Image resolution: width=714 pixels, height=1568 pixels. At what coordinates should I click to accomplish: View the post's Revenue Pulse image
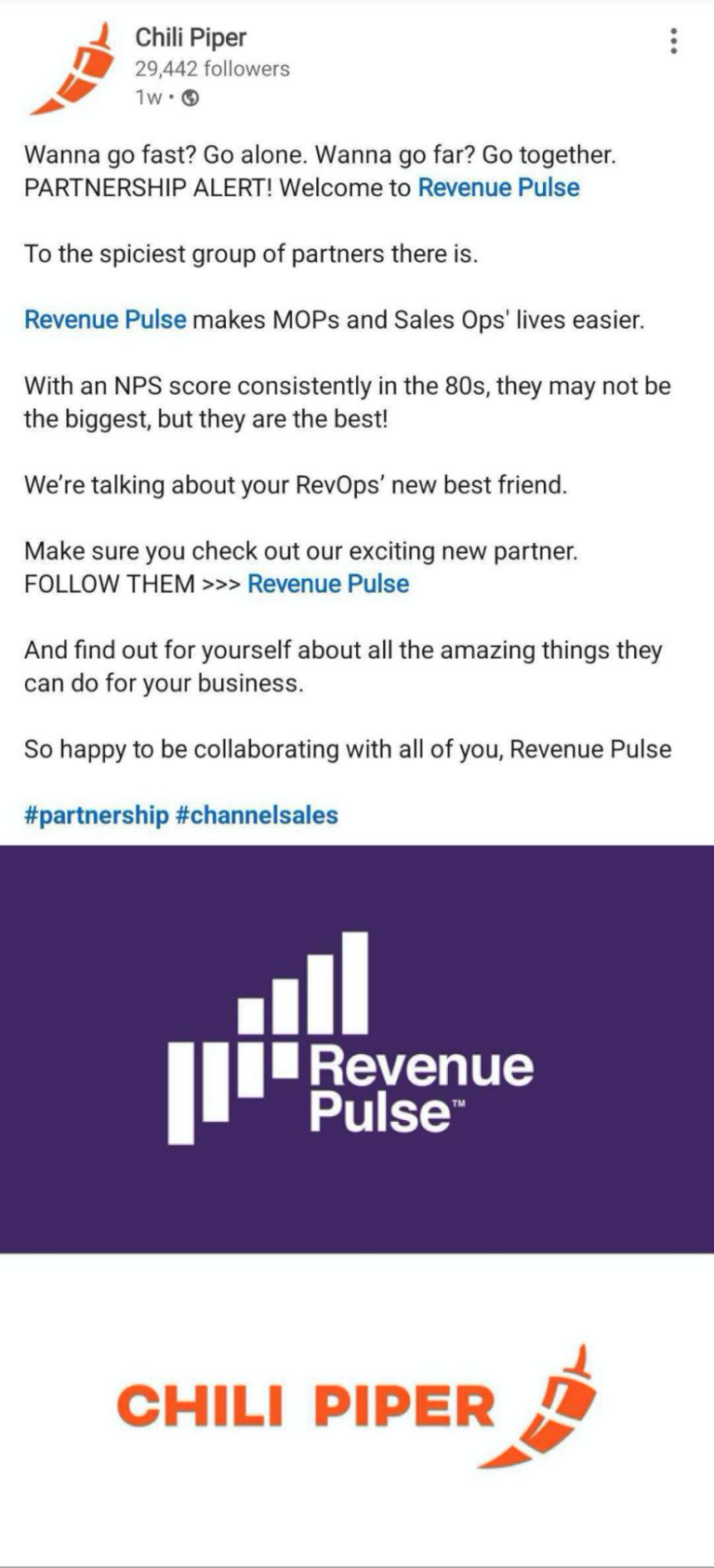[x=357, y=1048]
